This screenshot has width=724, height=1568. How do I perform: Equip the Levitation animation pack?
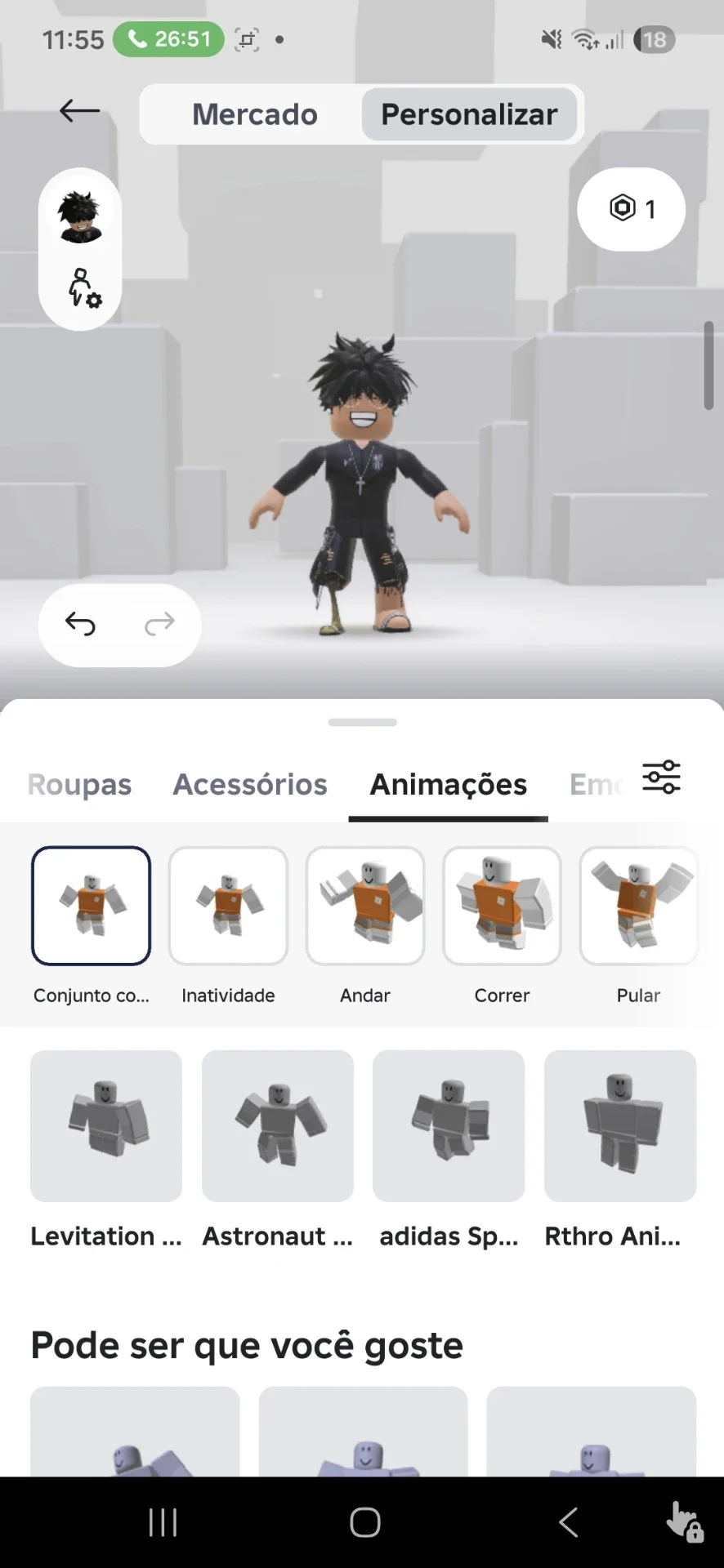(106, 1150)
